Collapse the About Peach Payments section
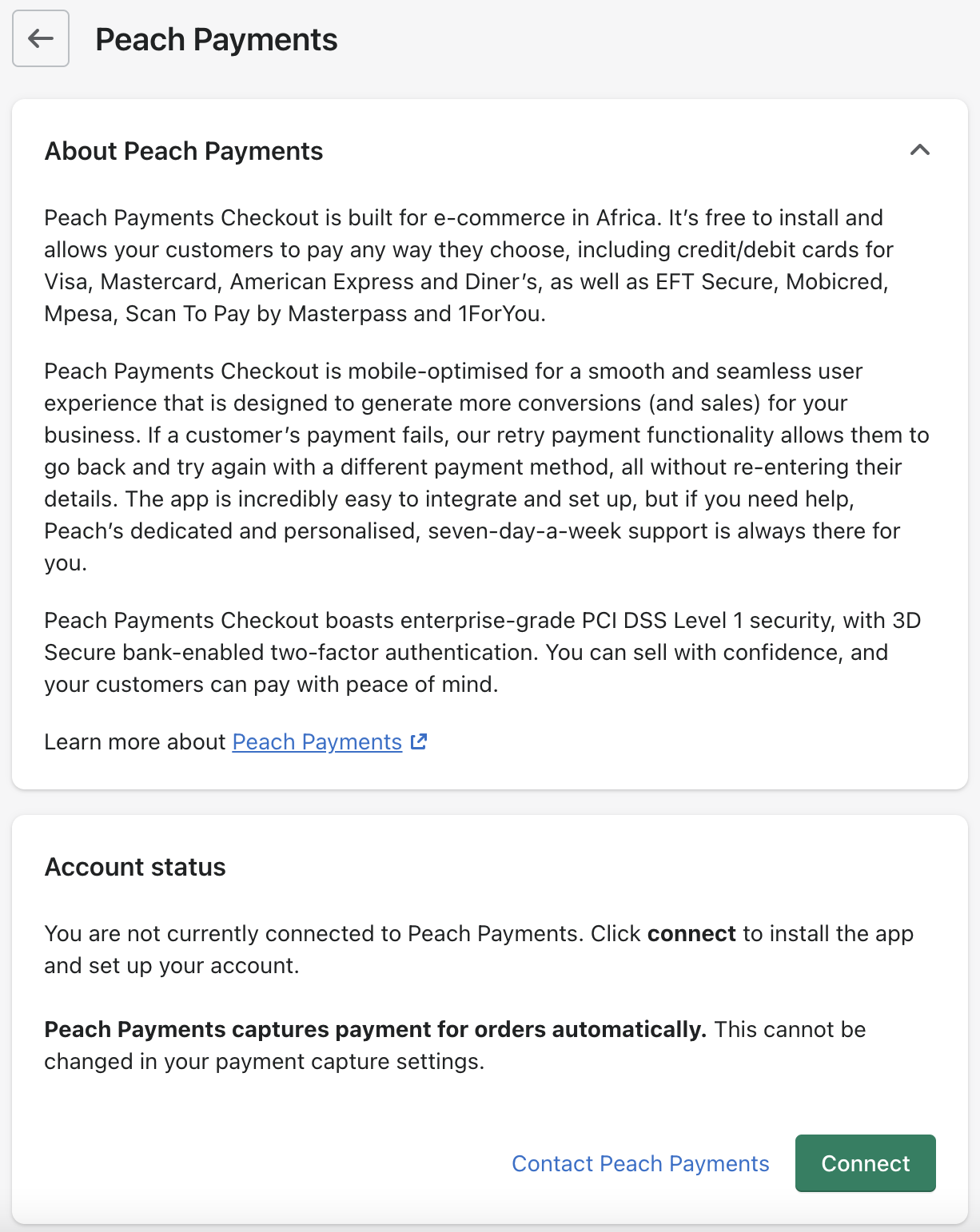 (920, 150)
